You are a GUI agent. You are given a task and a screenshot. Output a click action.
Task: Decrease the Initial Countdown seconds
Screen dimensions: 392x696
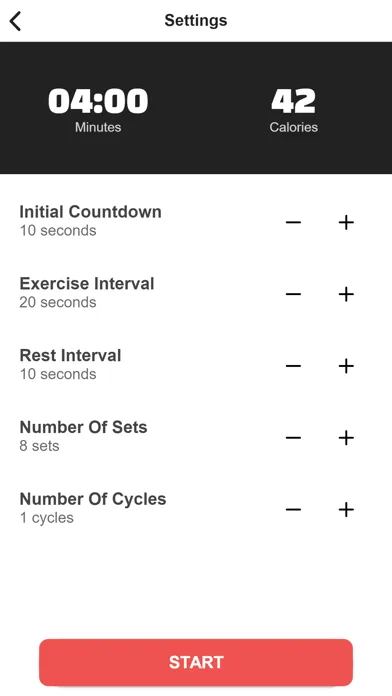click(293, 222)
